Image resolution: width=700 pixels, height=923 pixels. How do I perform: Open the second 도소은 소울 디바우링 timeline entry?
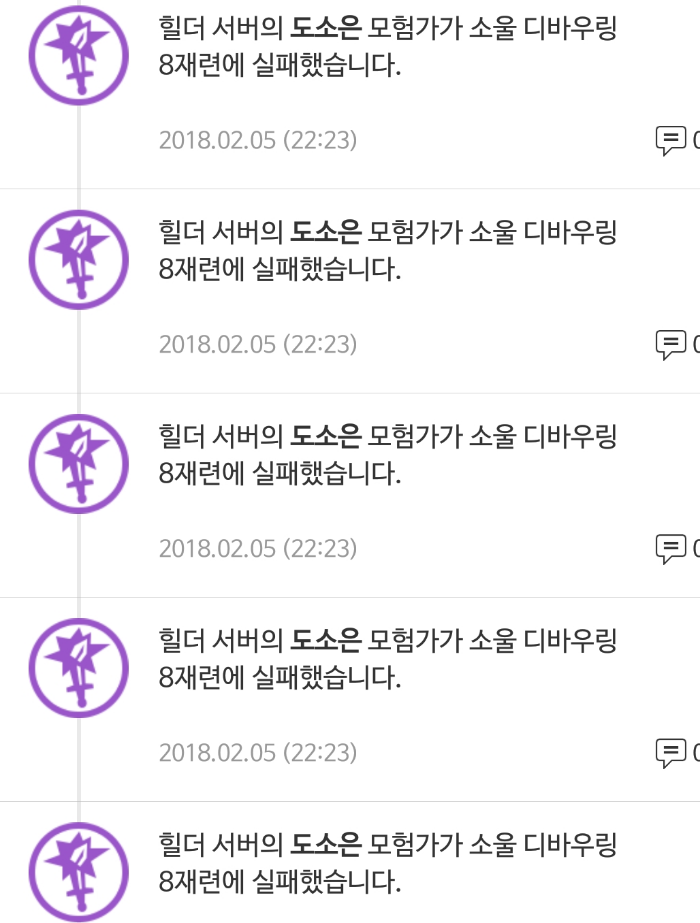(388, 251)
